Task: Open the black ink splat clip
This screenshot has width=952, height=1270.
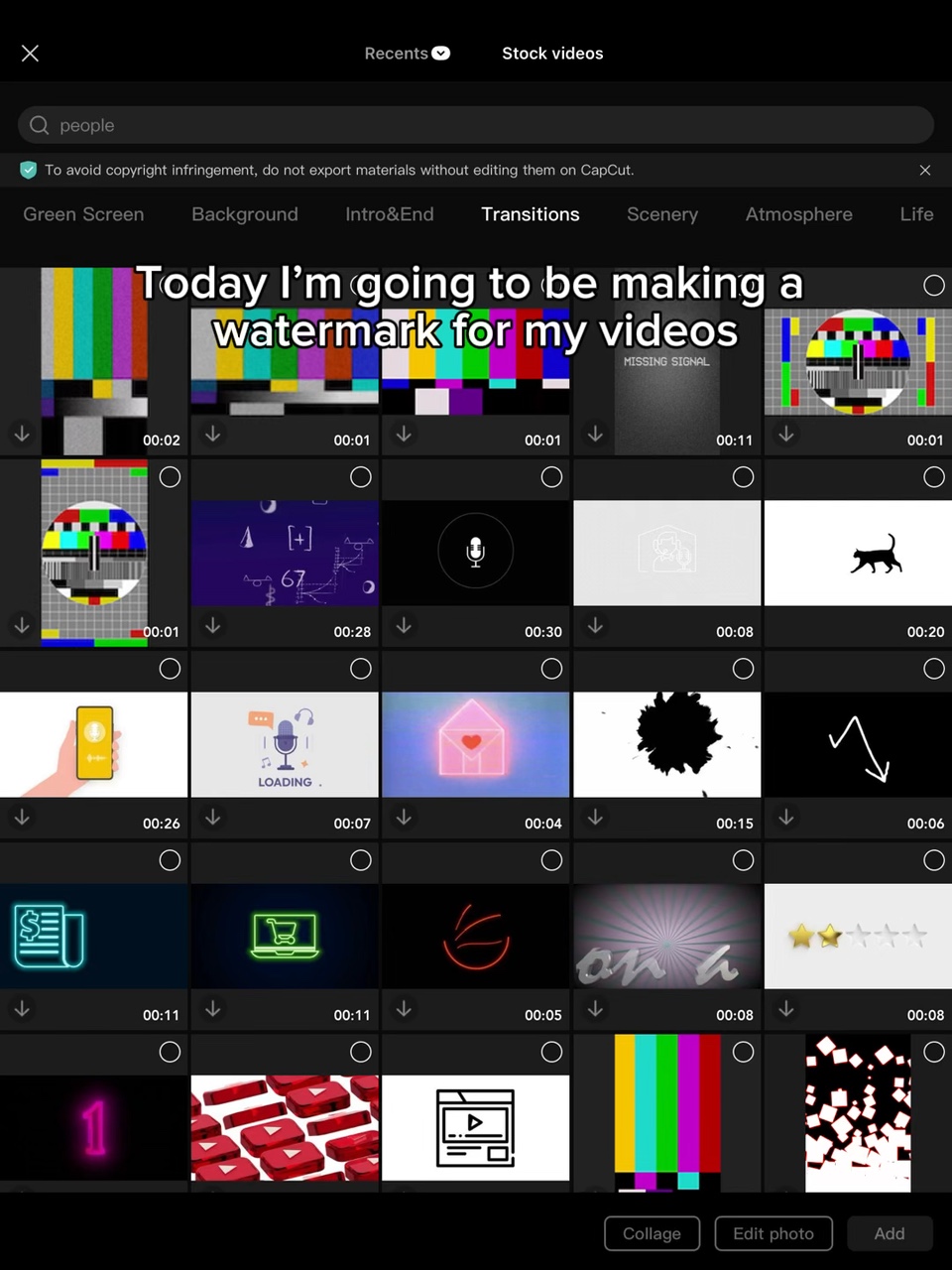Action: click(x=667, y=744)
